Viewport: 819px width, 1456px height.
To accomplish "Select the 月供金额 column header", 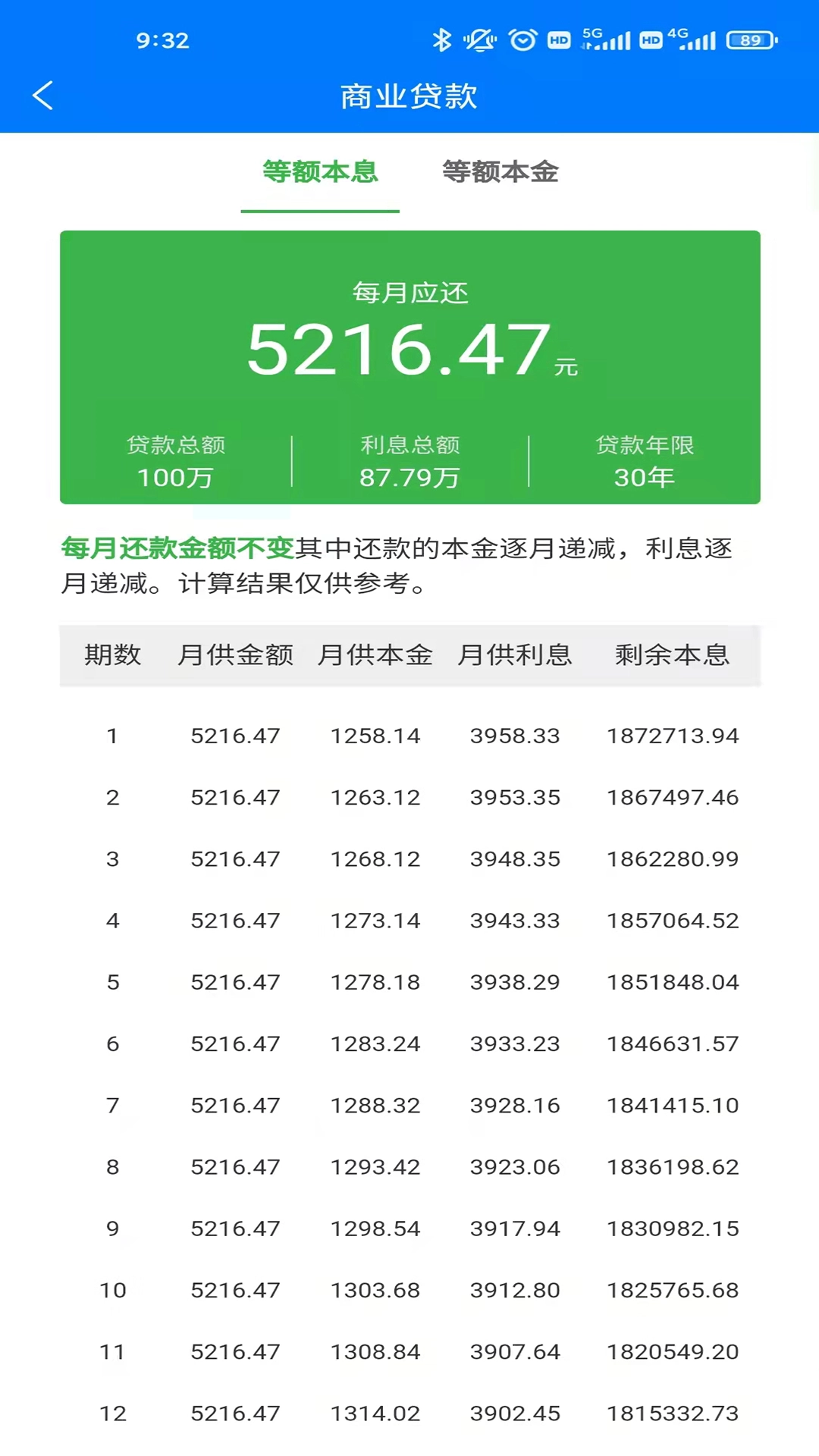I will pos(236,655).
